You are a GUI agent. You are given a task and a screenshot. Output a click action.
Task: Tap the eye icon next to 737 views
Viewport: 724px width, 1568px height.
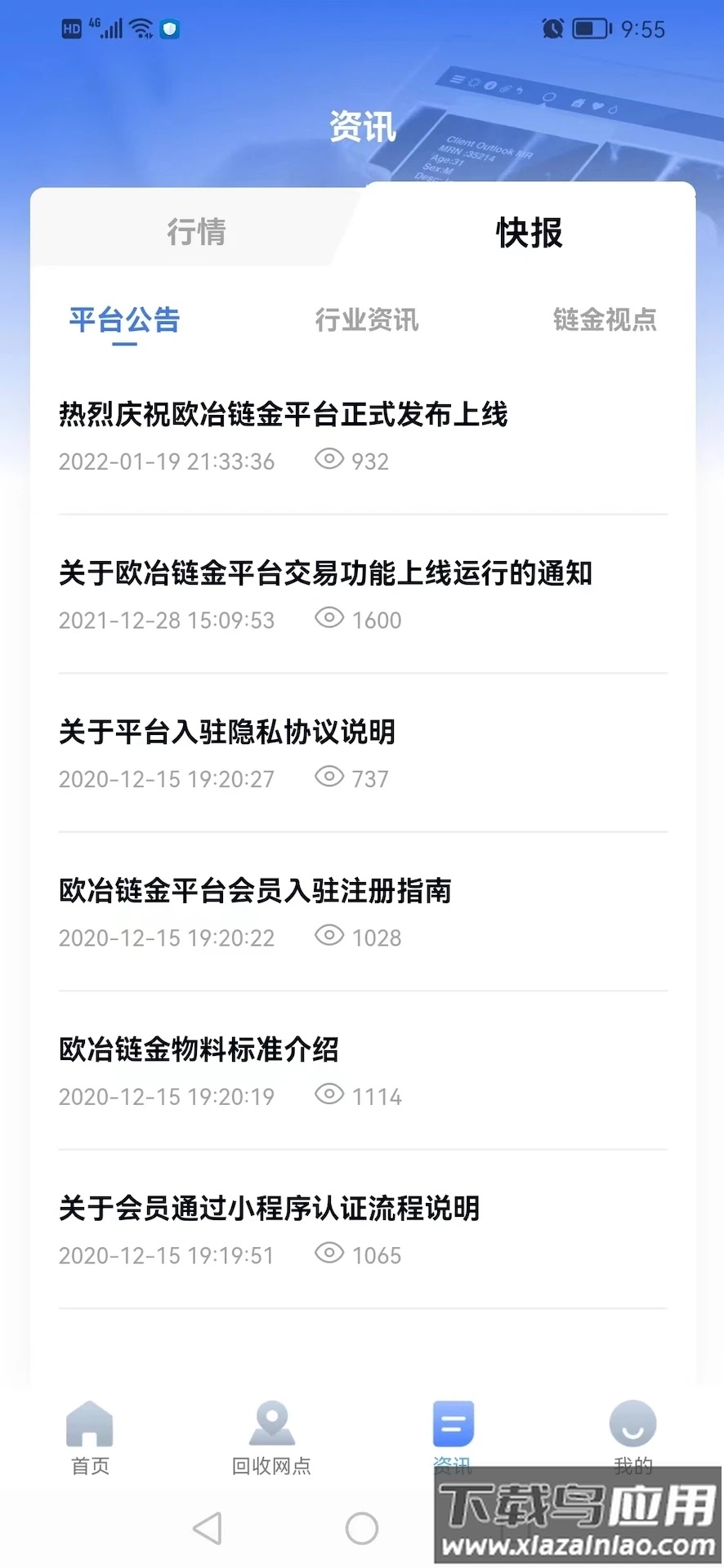(328, 777)
